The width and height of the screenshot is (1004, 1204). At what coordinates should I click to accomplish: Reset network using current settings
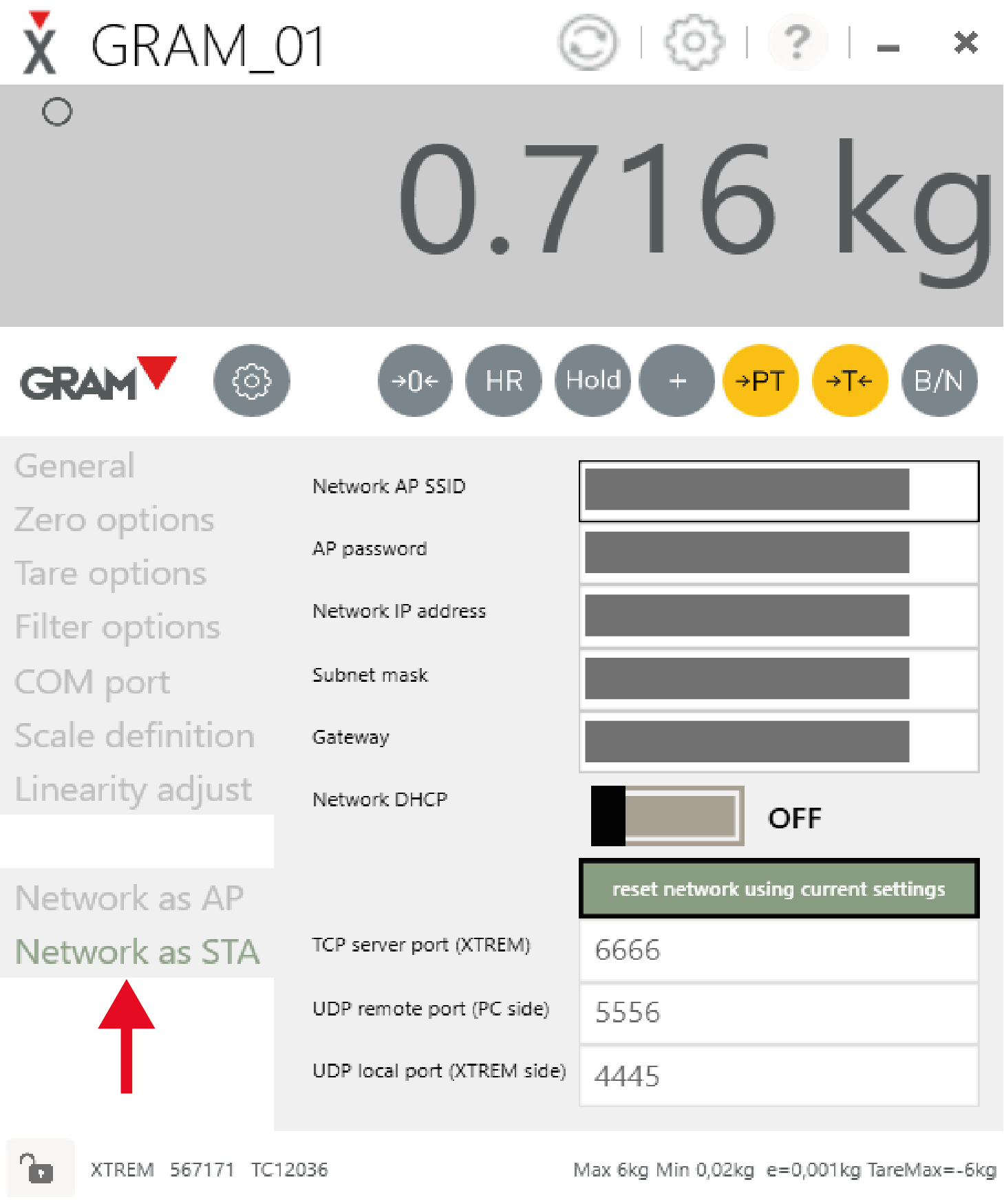[x=778, y=888]
